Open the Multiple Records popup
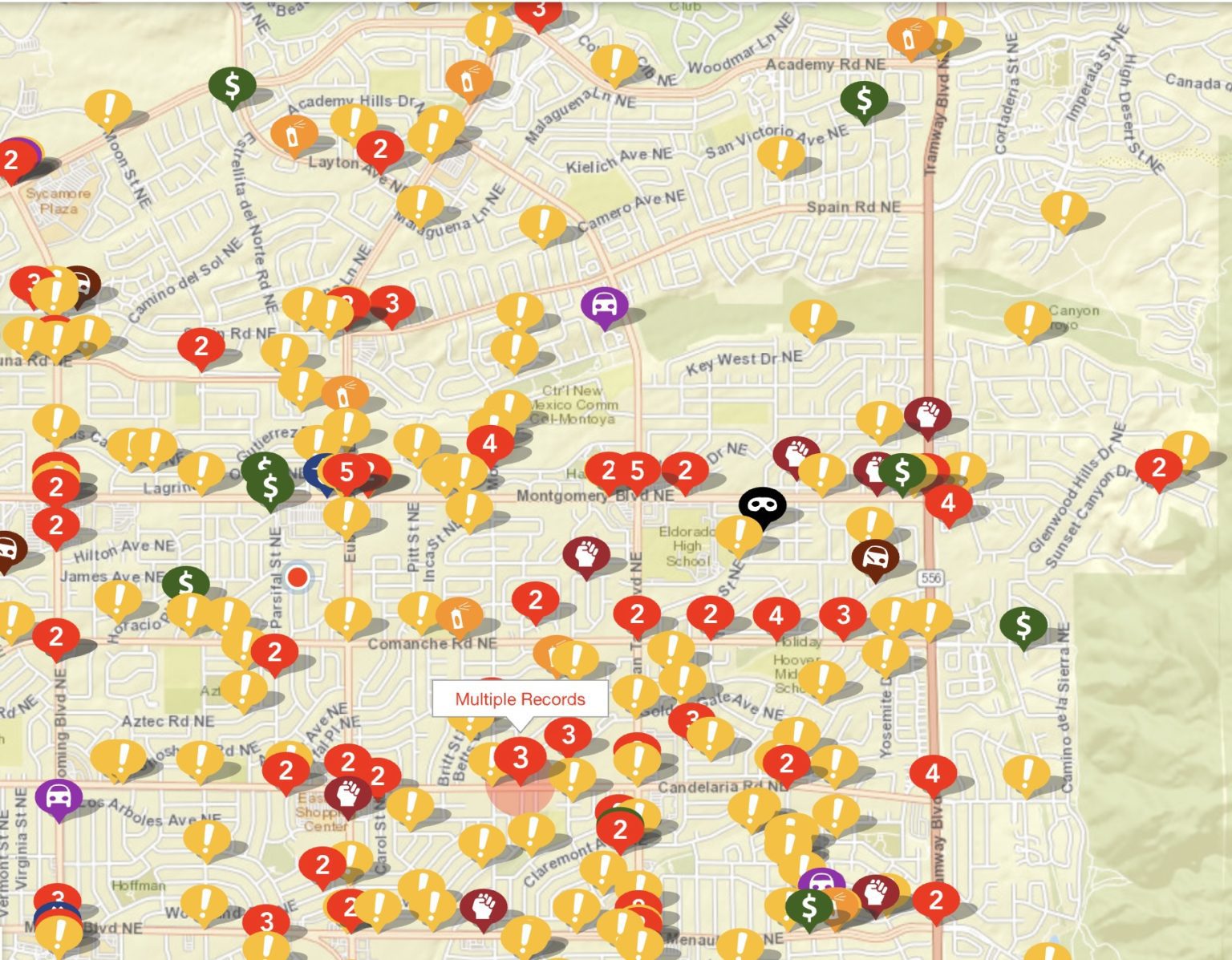 click(x=520, y=699)
